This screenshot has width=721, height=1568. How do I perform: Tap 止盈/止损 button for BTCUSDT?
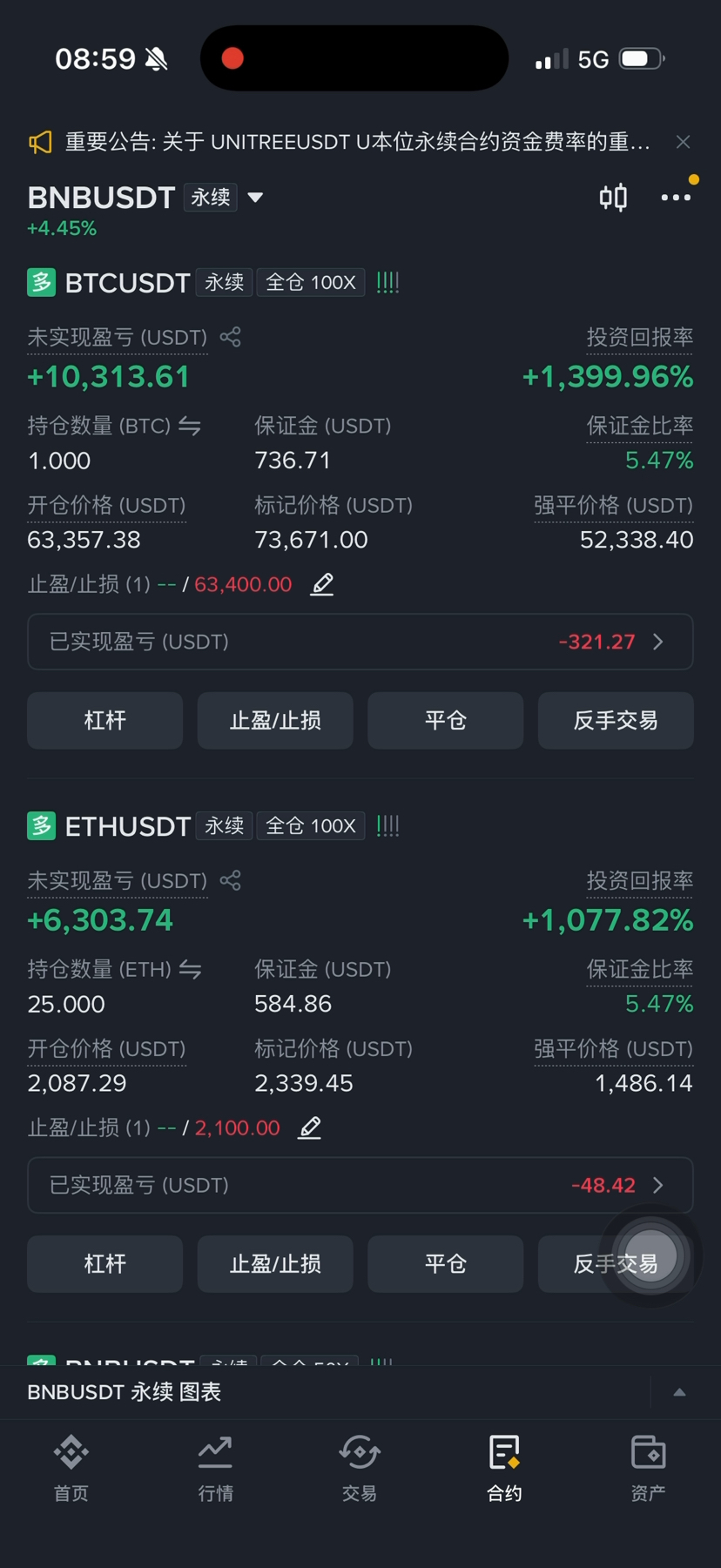275,720
